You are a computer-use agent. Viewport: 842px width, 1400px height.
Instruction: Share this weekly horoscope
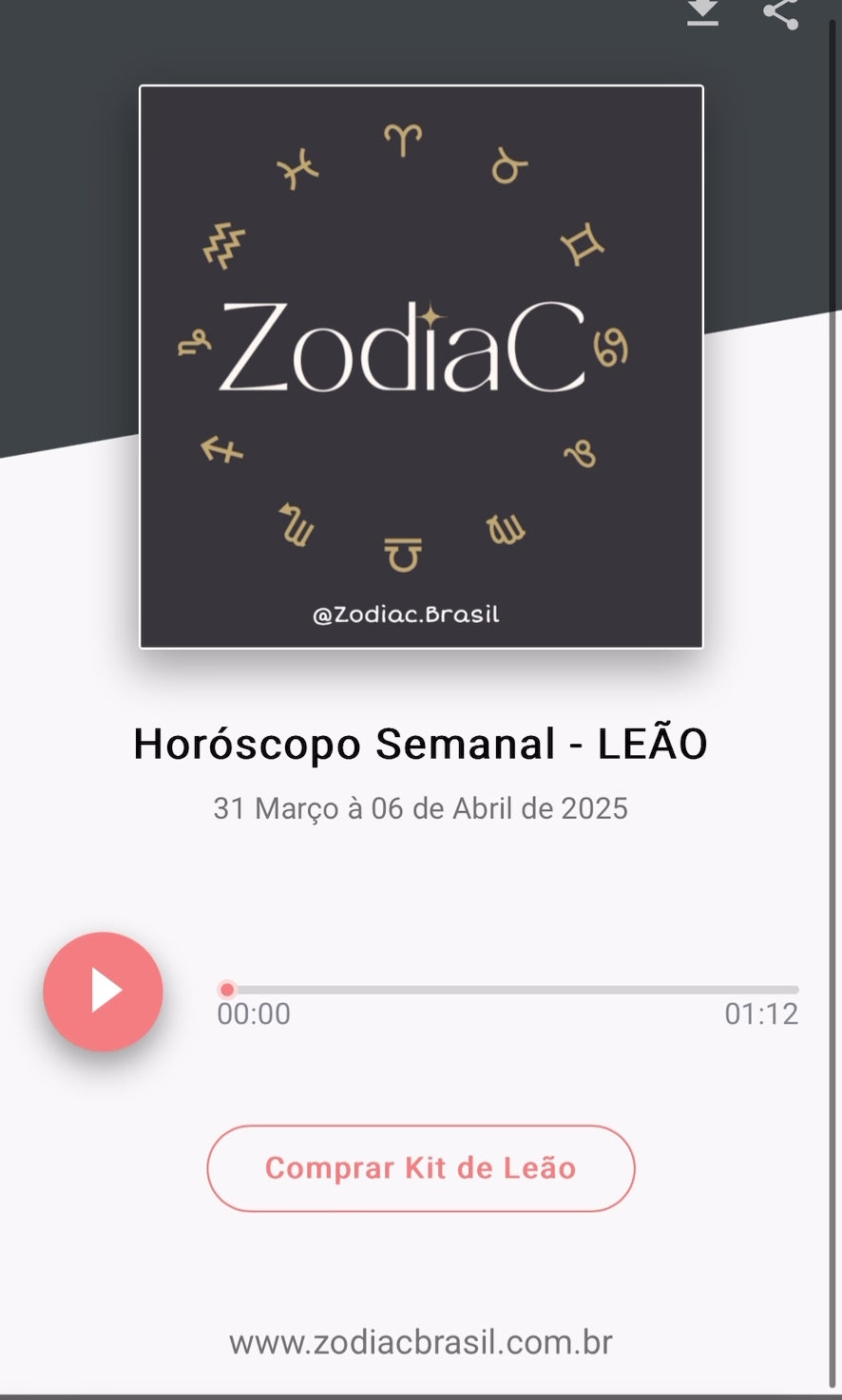pos(781,13)
